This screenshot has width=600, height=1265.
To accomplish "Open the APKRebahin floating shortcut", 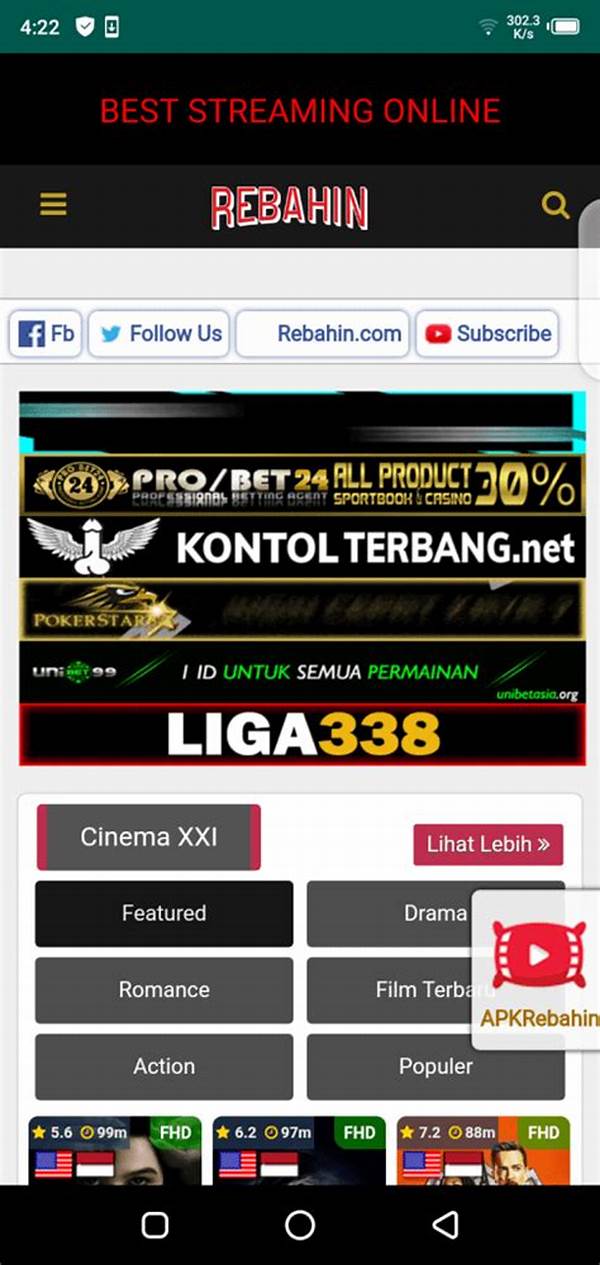I will (x=538, y=968).
